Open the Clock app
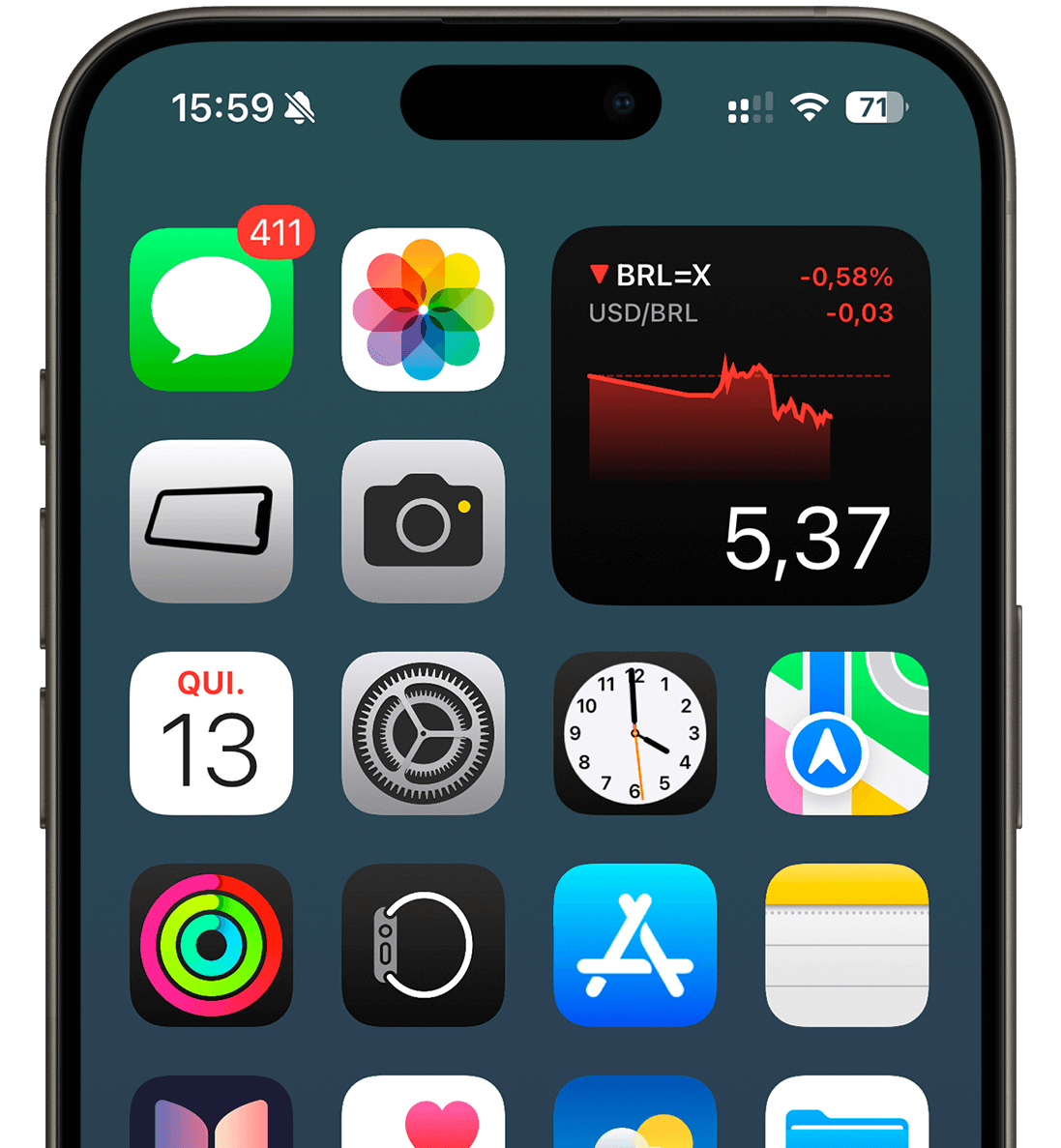Screen dimensions: 1061x1148 [634, 733]
